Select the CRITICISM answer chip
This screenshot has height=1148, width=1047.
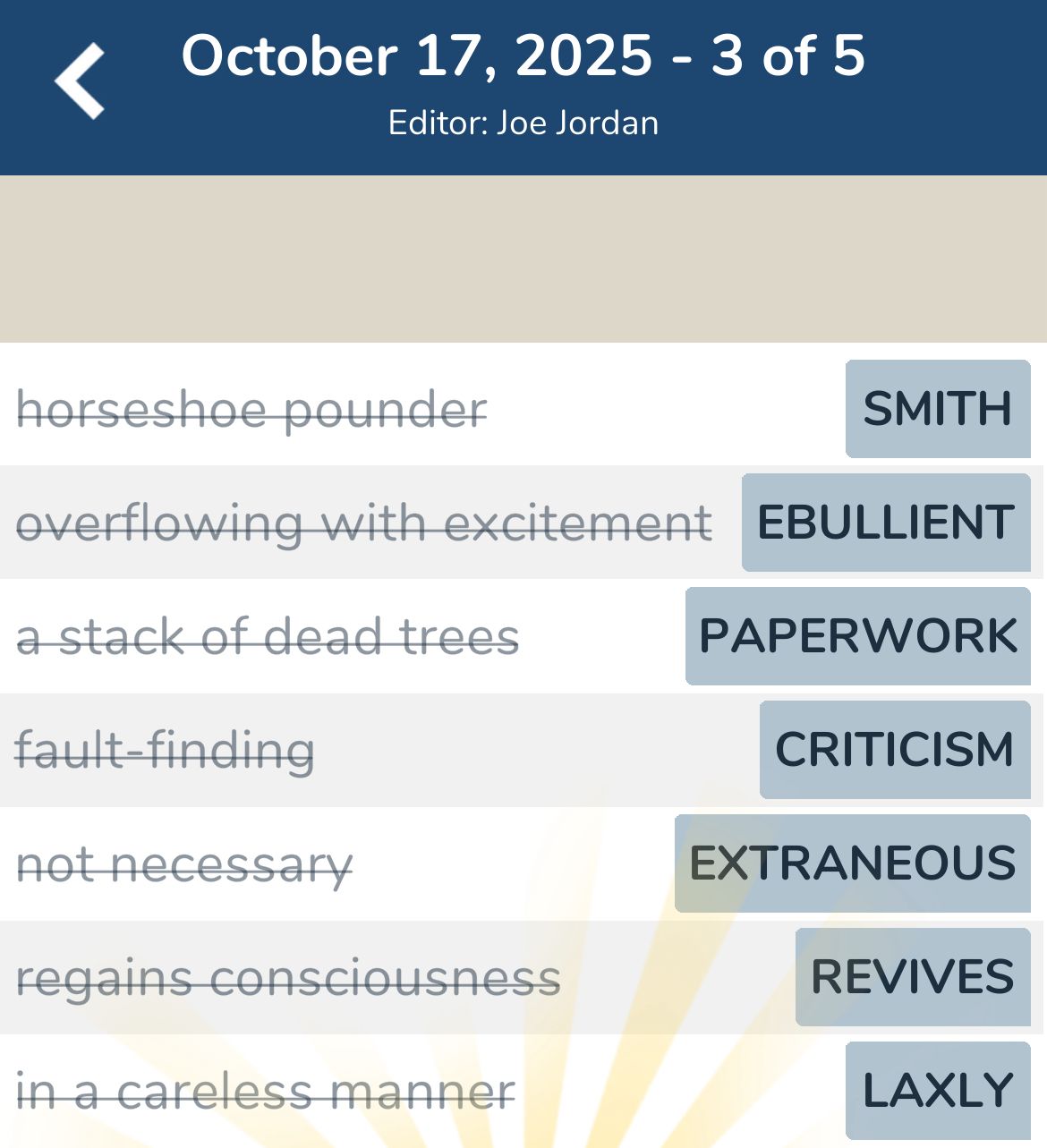coord(894,750)
